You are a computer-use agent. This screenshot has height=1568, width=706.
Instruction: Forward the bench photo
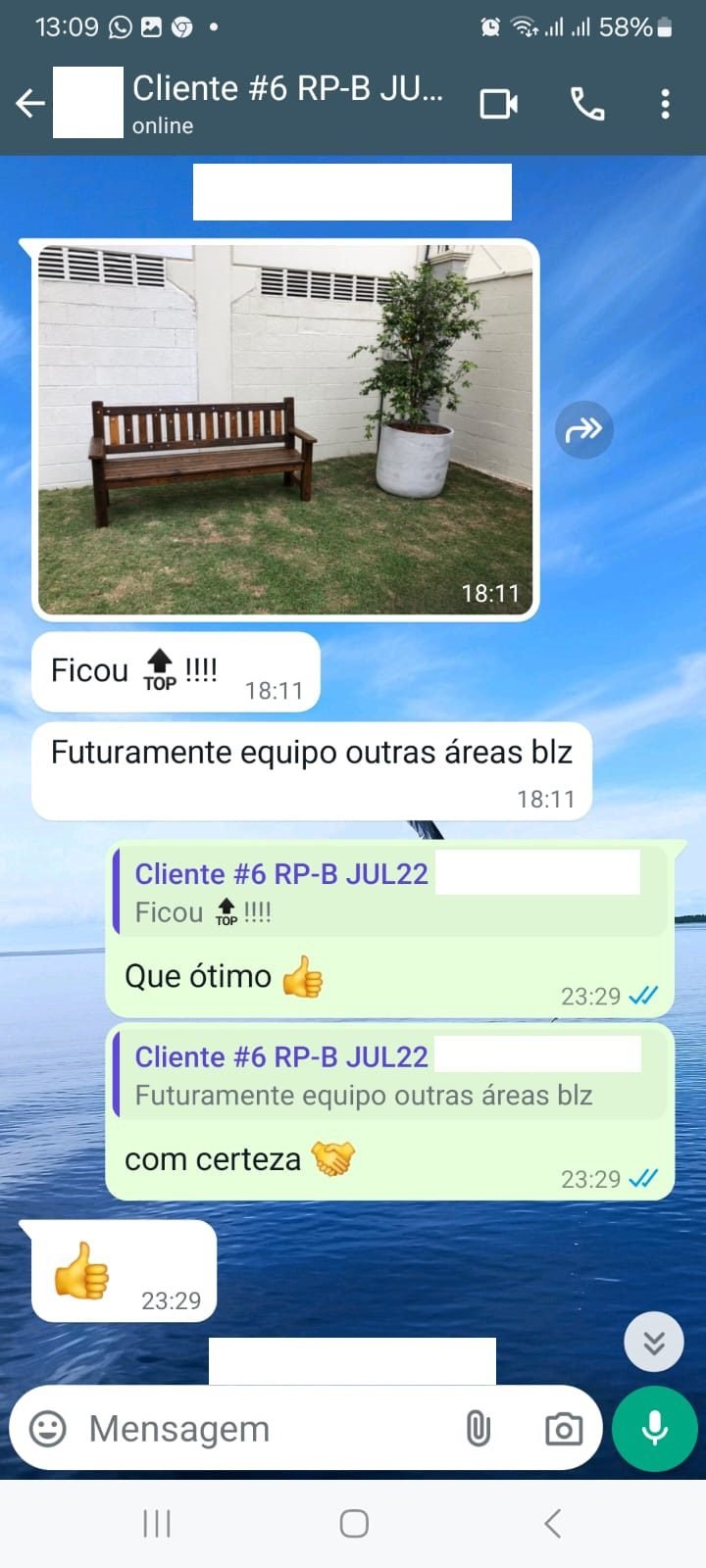pos(584,429)
